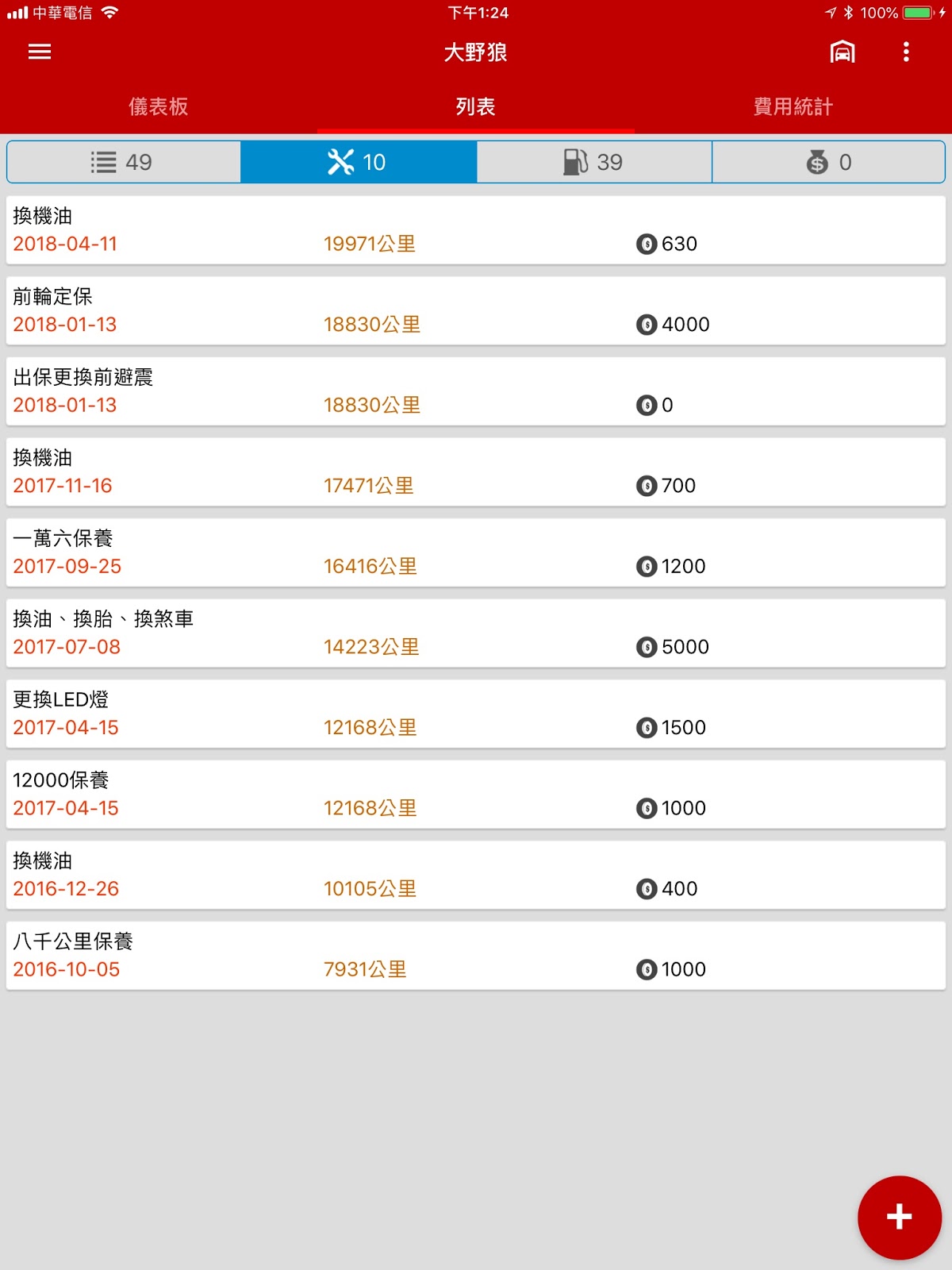Switch to the 費用統計 tab

793,106
